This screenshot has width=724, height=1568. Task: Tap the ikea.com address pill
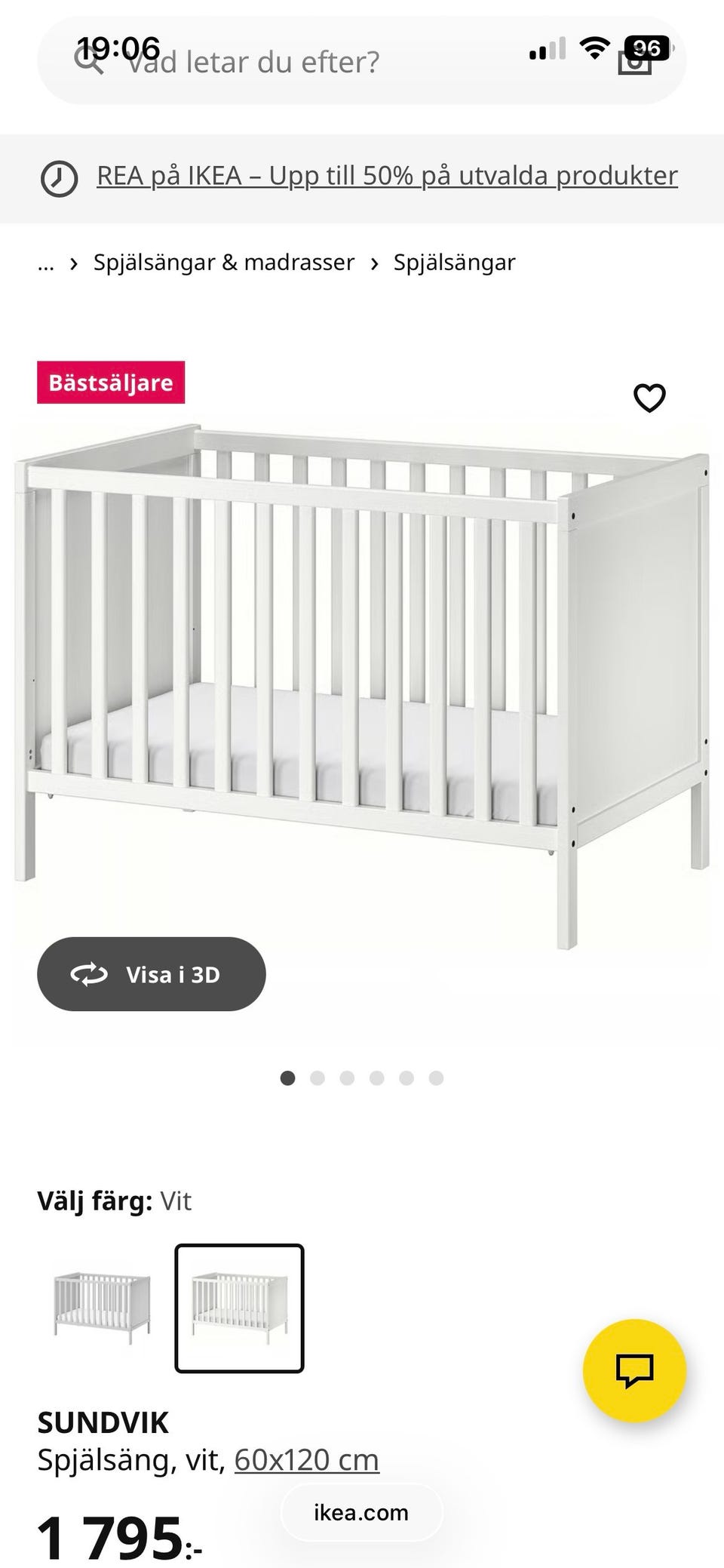point(361,1513)
